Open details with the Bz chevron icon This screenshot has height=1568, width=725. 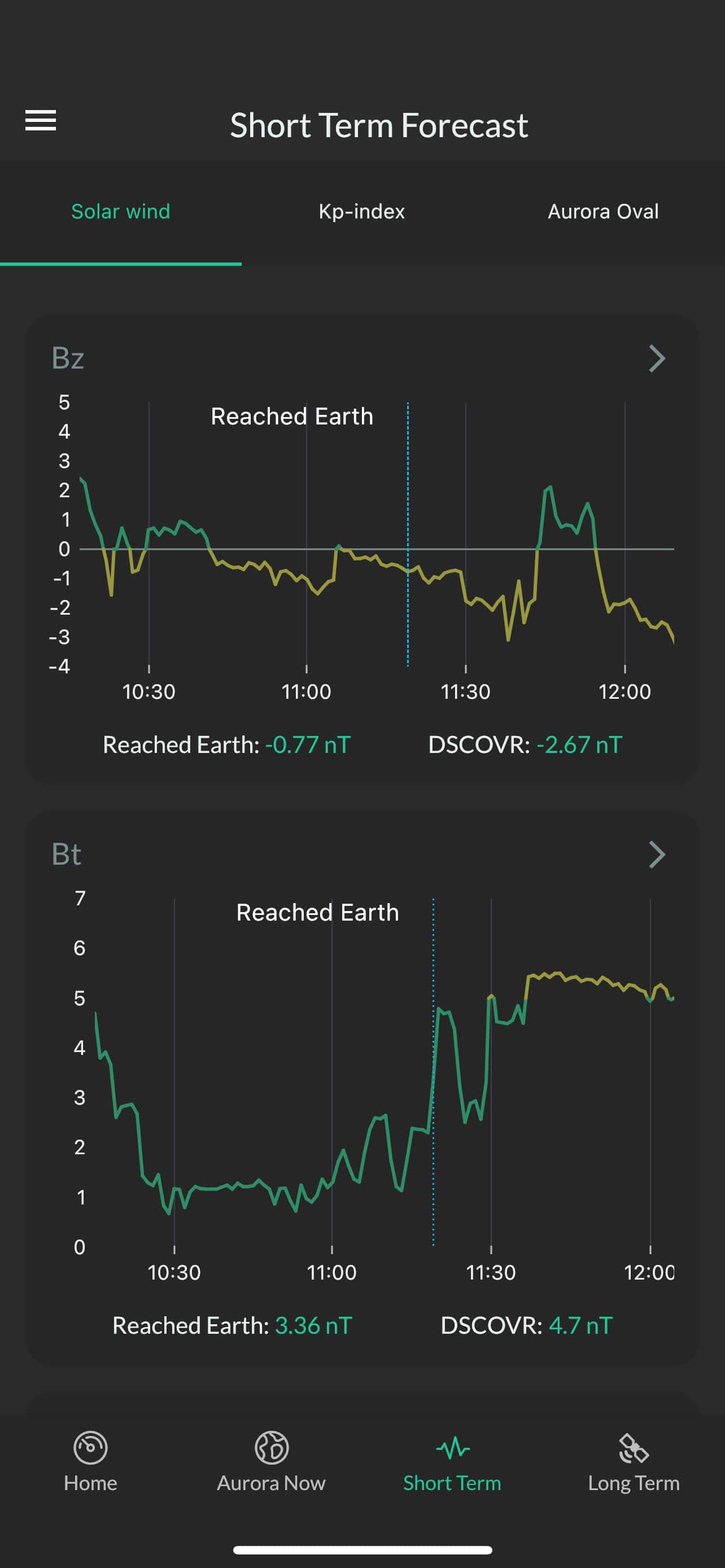tap(657, 360)
